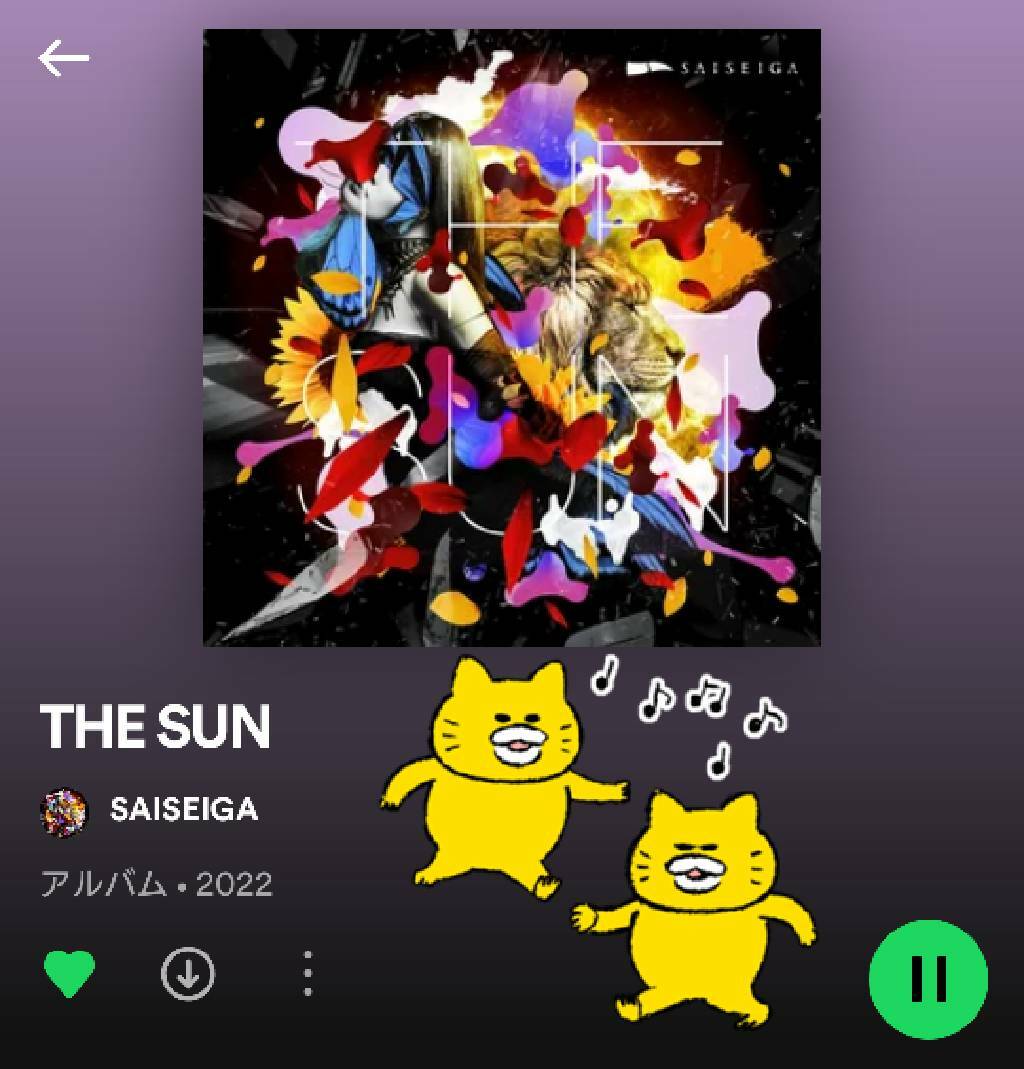
Task: Open the artist page for SAISEIGA
Action: 183,809
